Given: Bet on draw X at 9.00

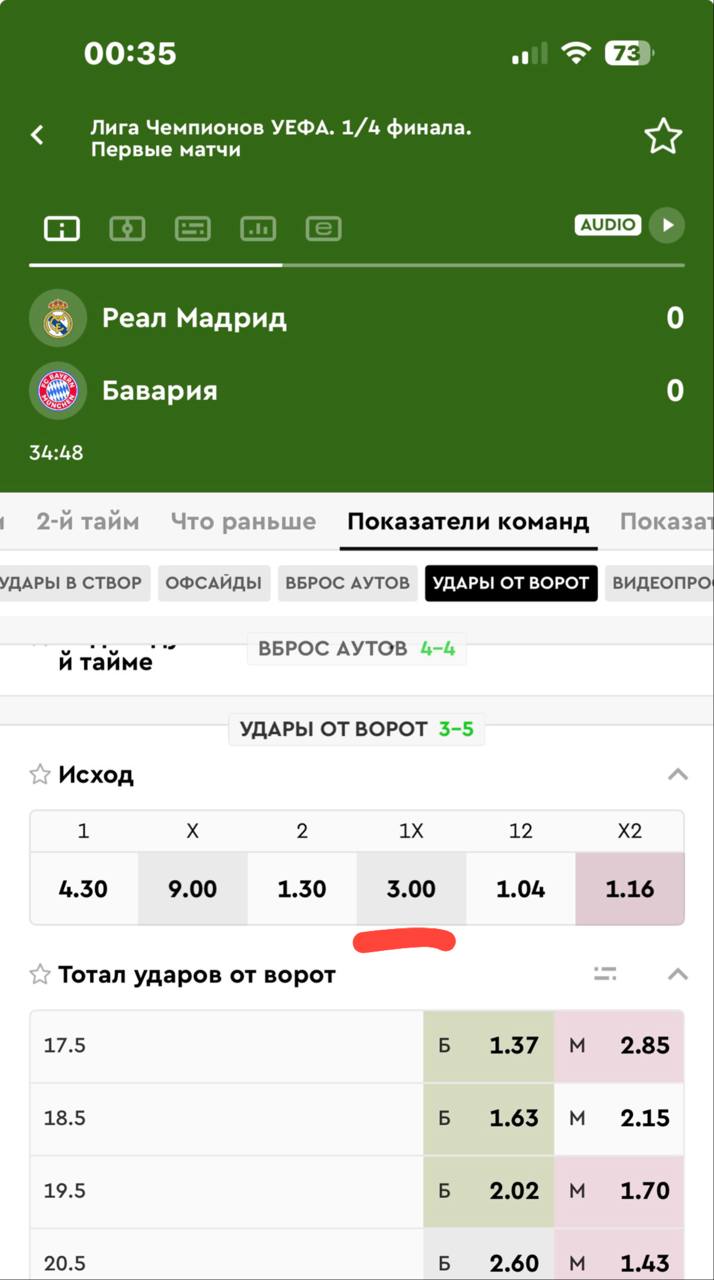Looking at the screenshot, I should (192, 889).
